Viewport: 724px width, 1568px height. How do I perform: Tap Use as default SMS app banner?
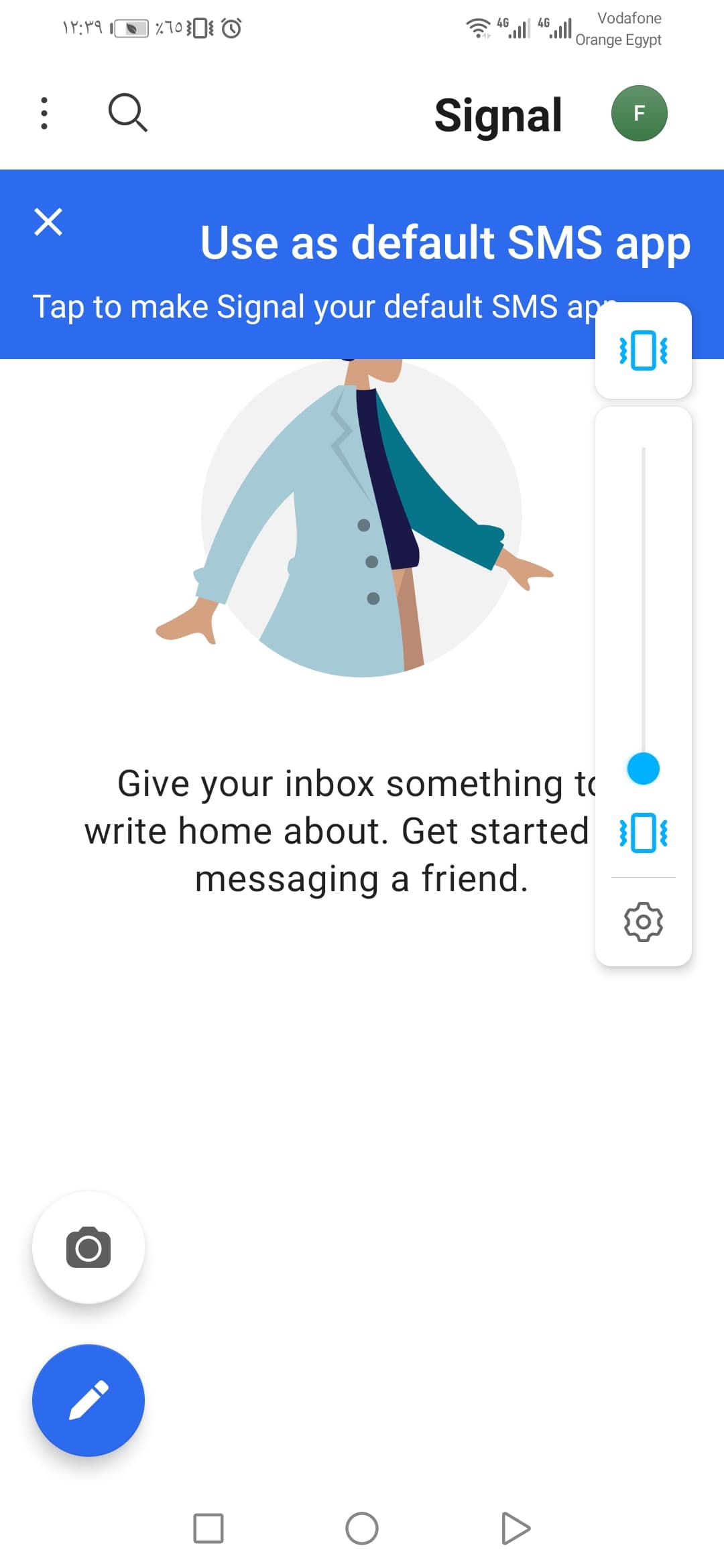click(362, 264)
